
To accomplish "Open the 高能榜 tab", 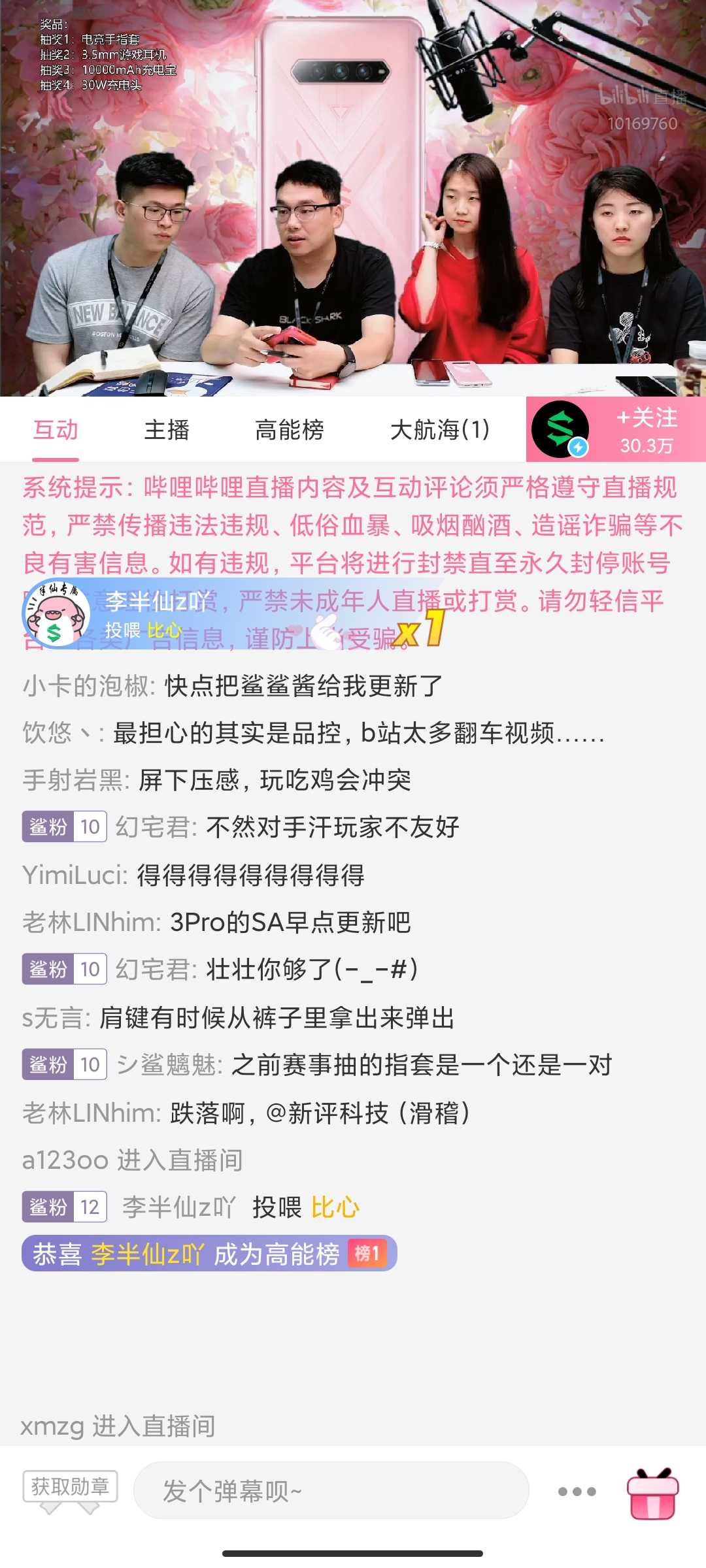I will [x=290, y=430].
